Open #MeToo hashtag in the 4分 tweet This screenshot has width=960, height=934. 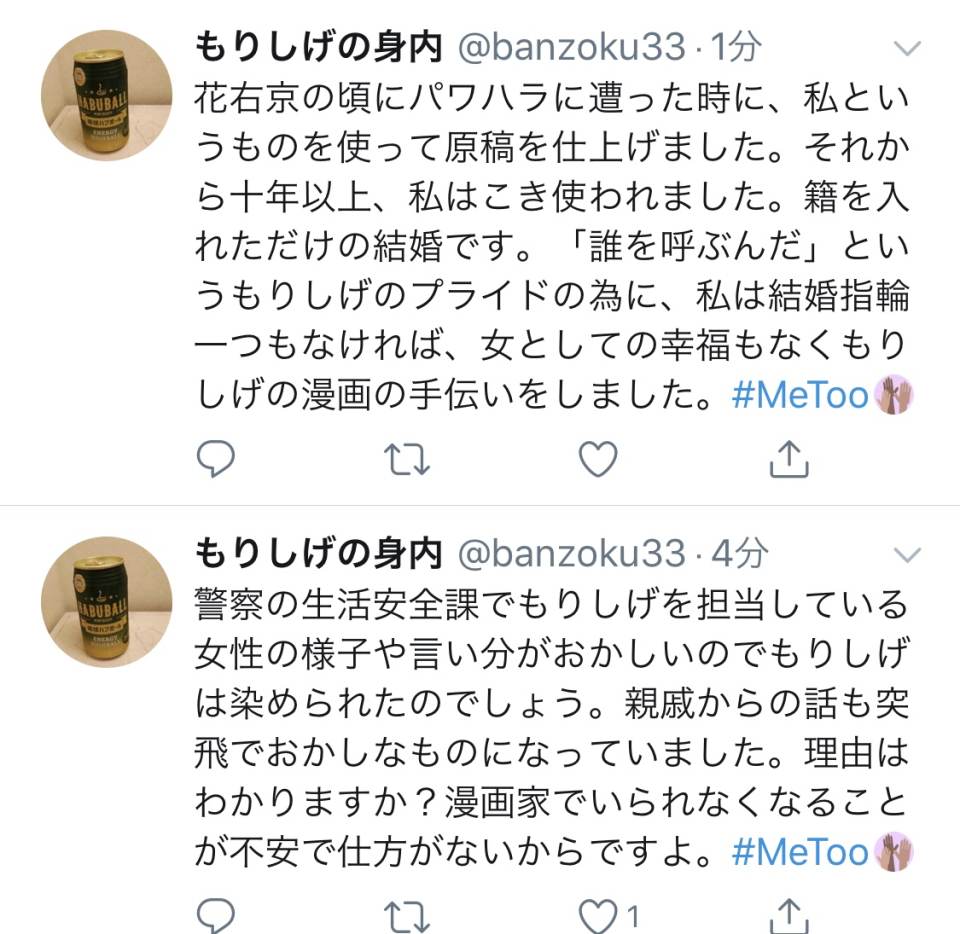(x=800, y=853)
